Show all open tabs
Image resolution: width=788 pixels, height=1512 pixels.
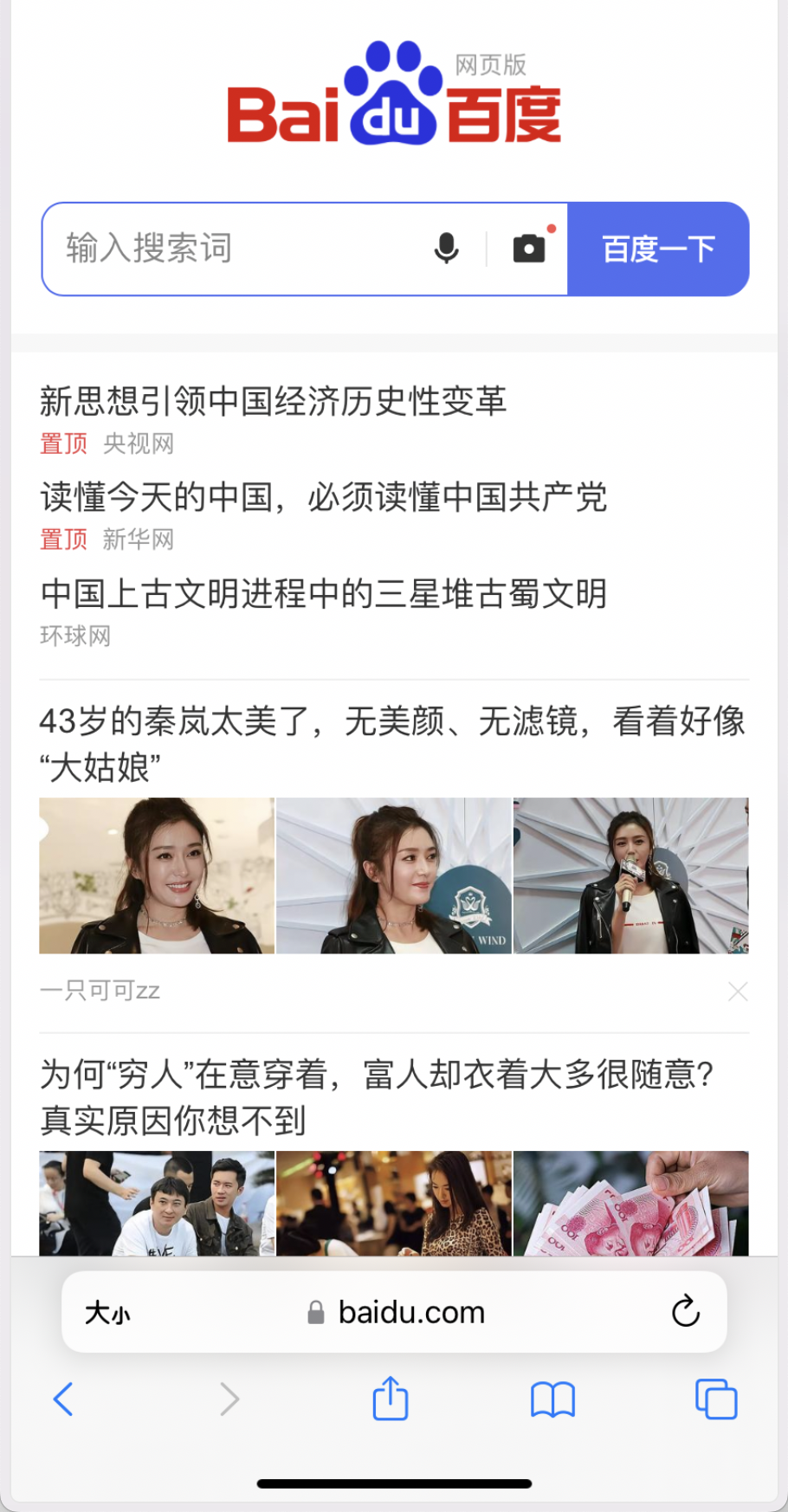[x=716, y=1399]
